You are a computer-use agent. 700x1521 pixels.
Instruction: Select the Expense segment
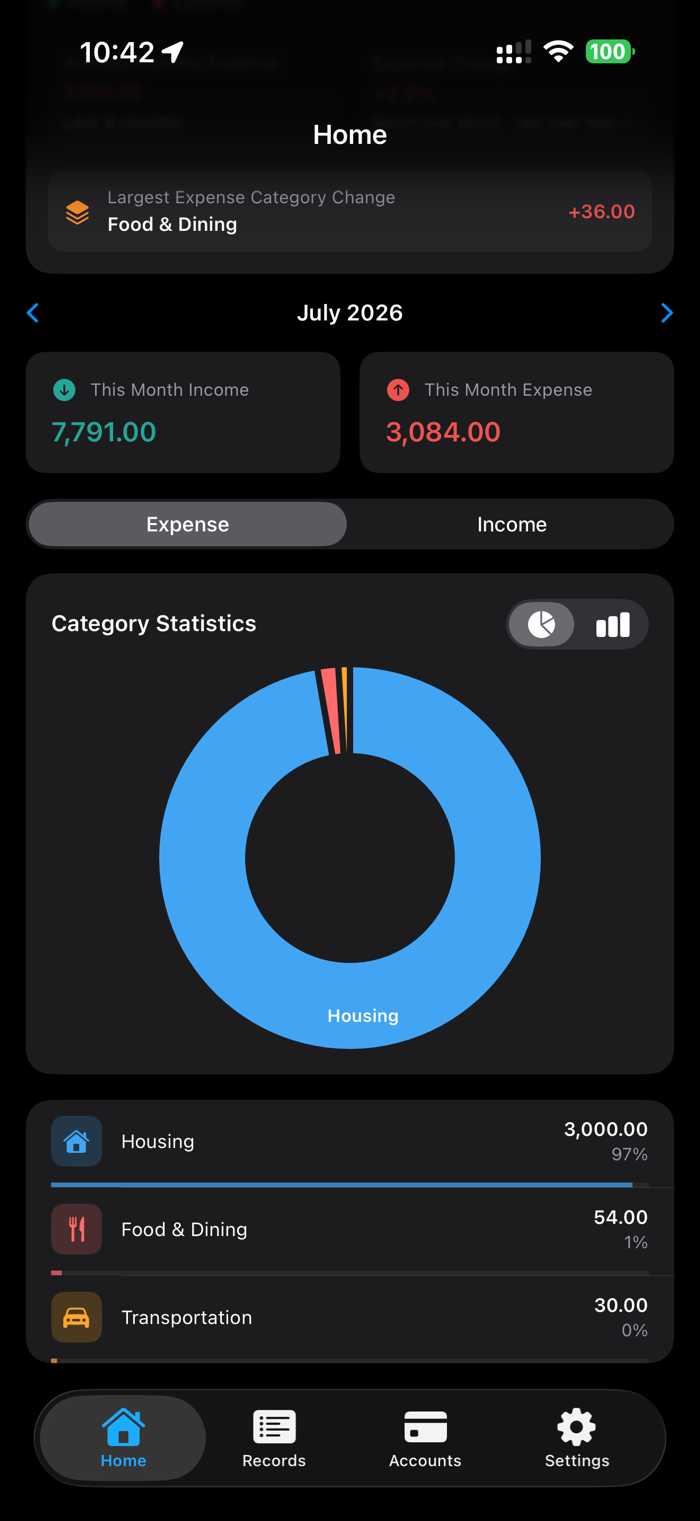pyautogui.click(x=188, y=524)
